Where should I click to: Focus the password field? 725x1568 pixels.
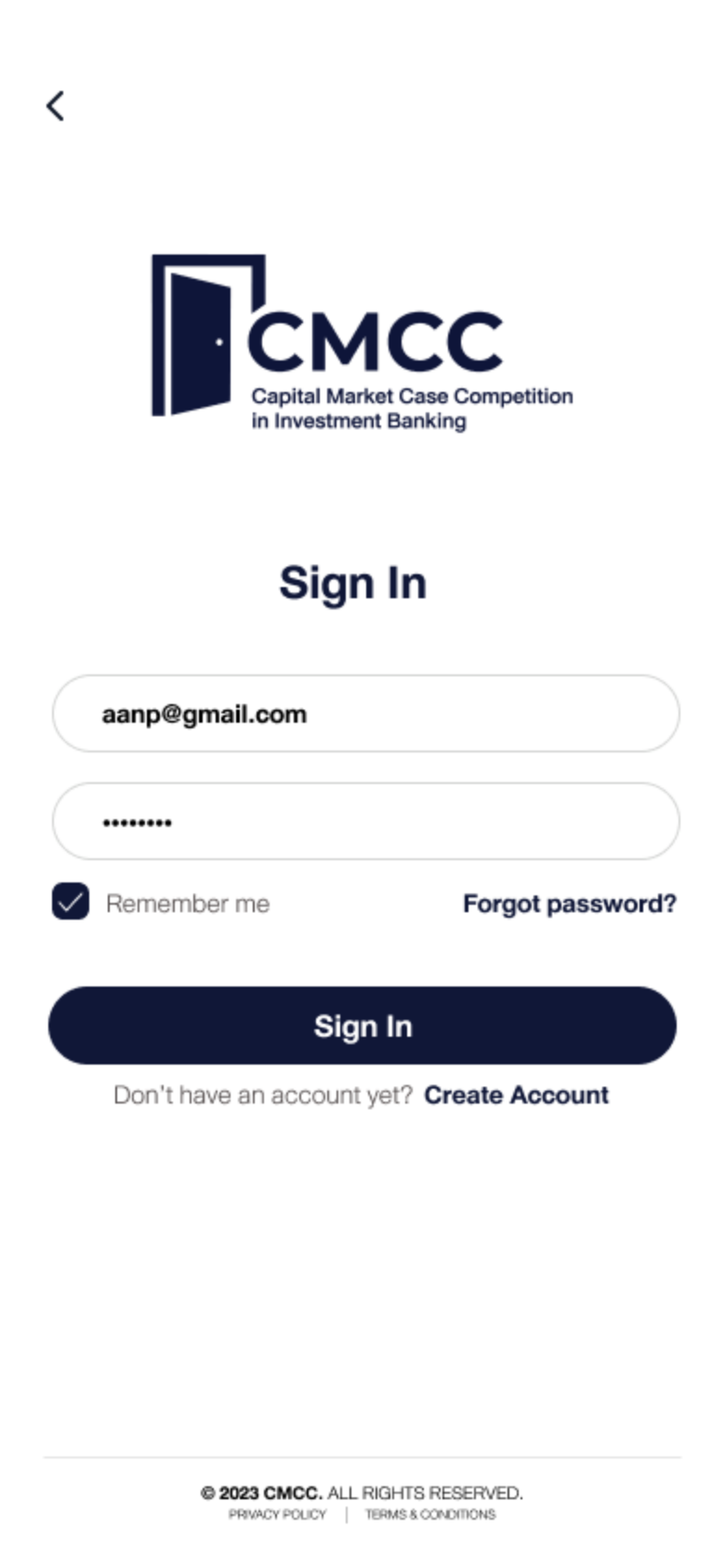pyautogui.click(x=365, y=821)
